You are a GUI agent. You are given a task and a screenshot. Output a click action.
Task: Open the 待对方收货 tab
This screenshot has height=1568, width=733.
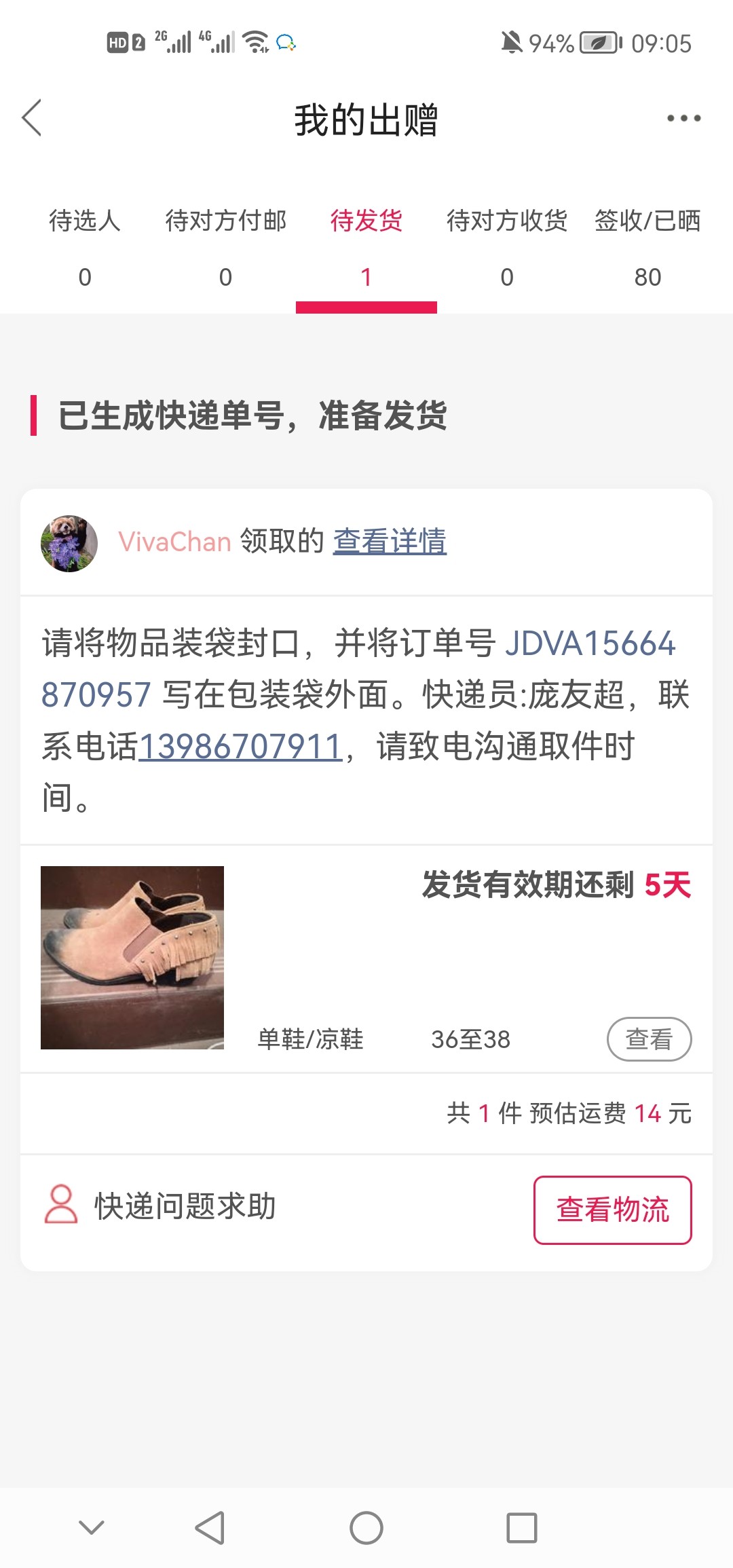pyautogui.click(x=507, y=248)
